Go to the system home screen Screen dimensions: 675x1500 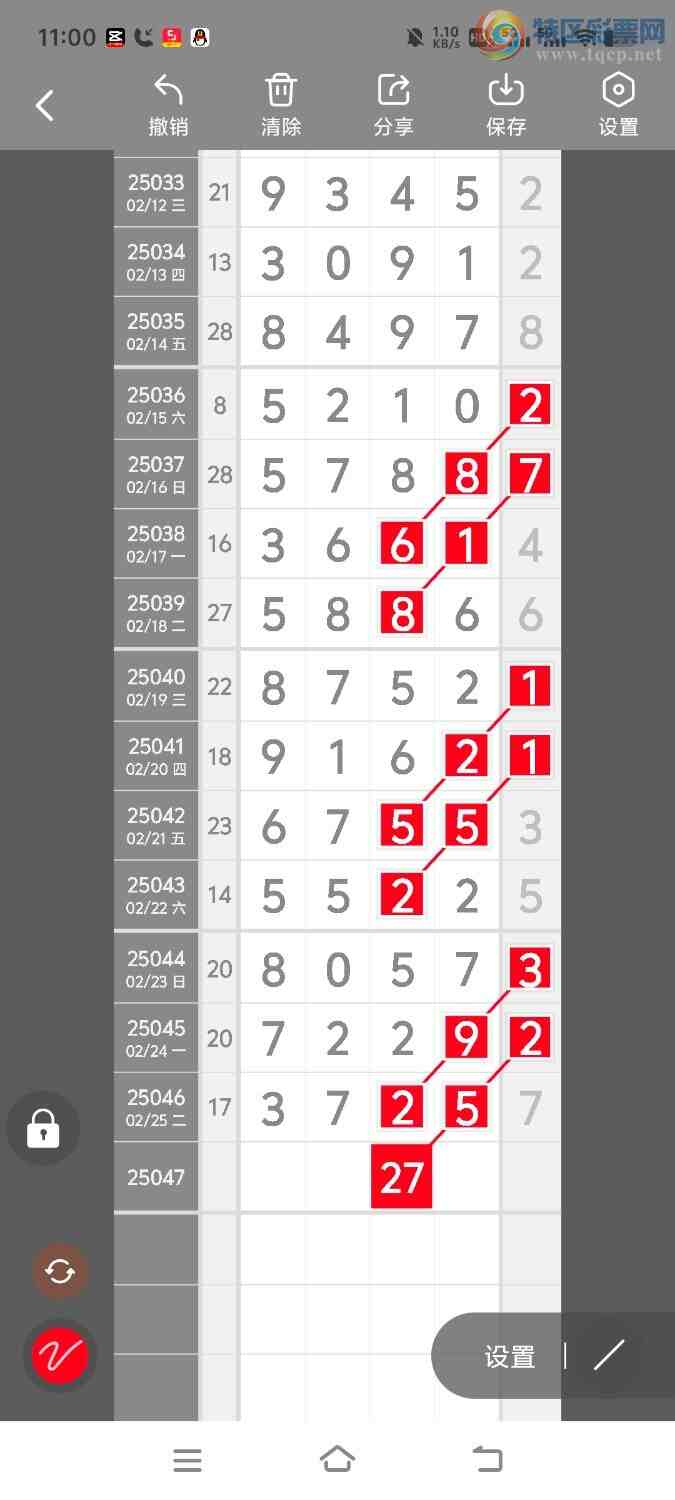click(x=337, y=1461)
